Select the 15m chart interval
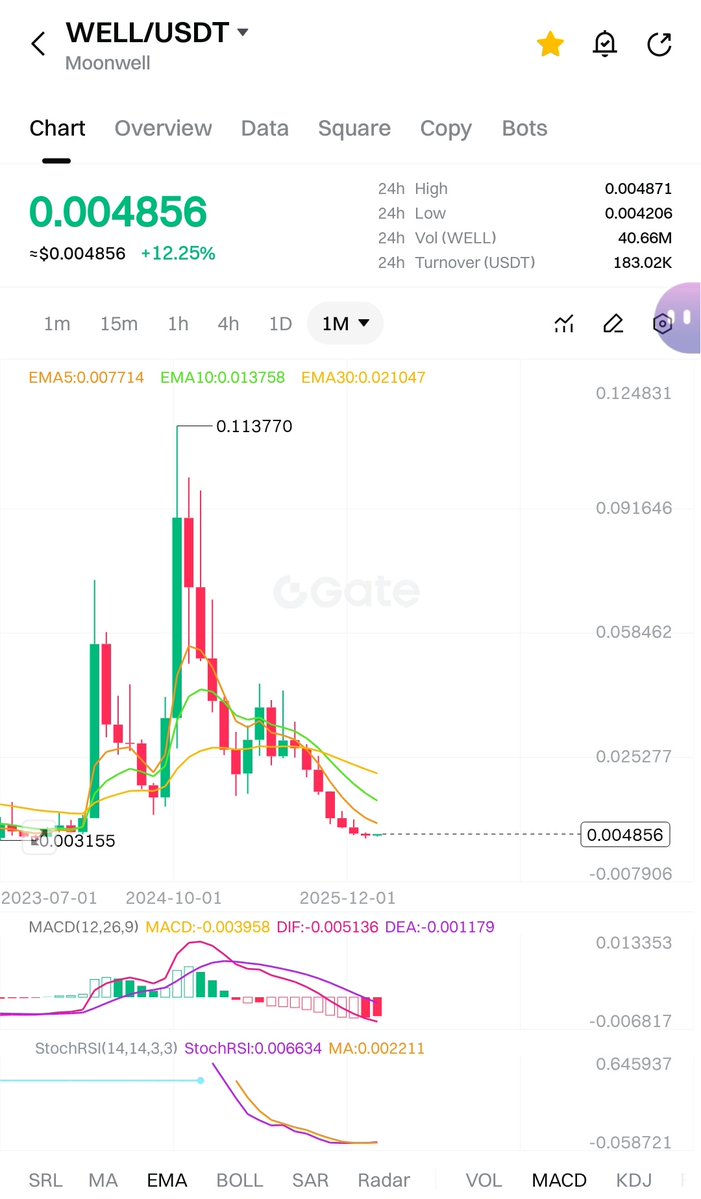Image resolution: width=701 pixels, height=1199 pixels. (119, 324)
